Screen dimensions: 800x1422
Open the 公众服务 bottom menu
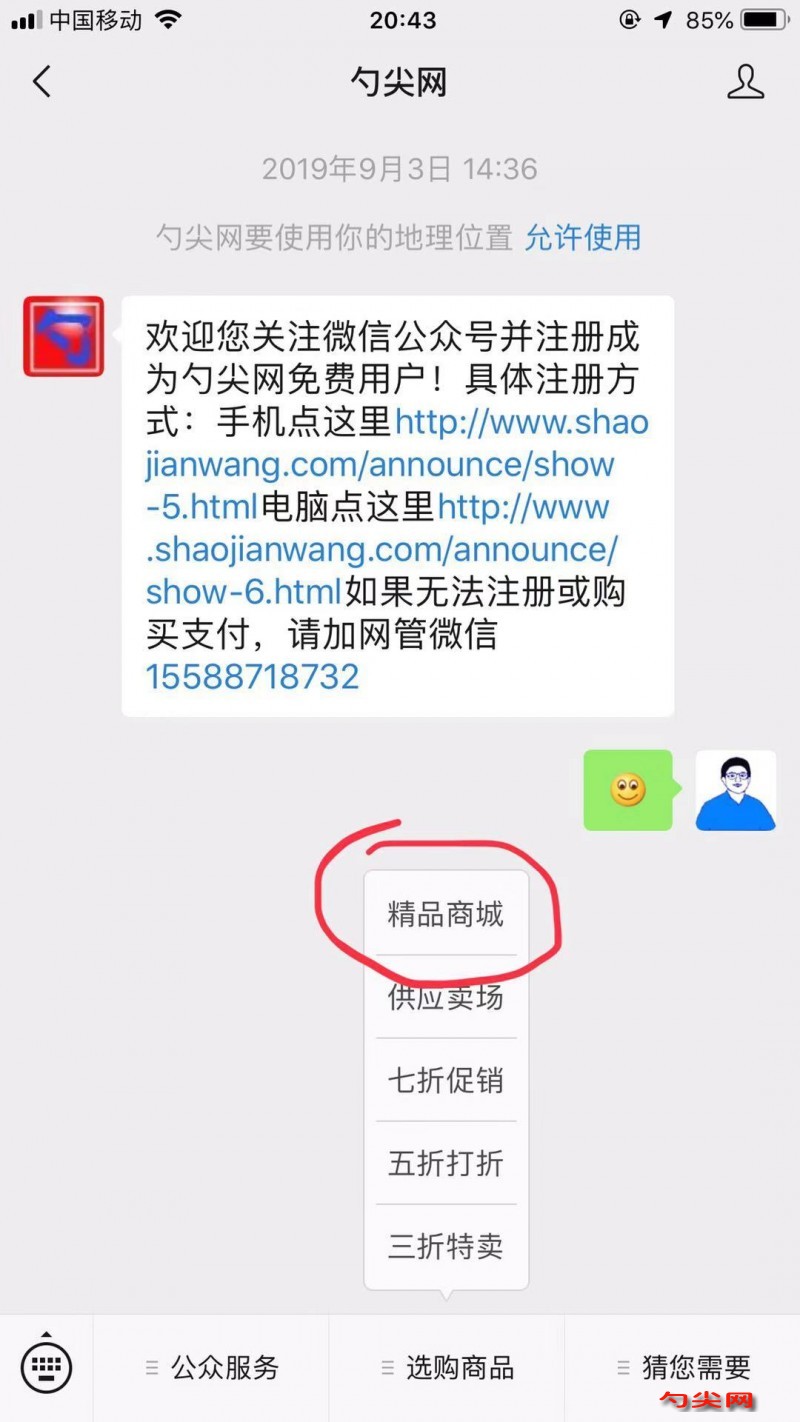(212, 1367)
